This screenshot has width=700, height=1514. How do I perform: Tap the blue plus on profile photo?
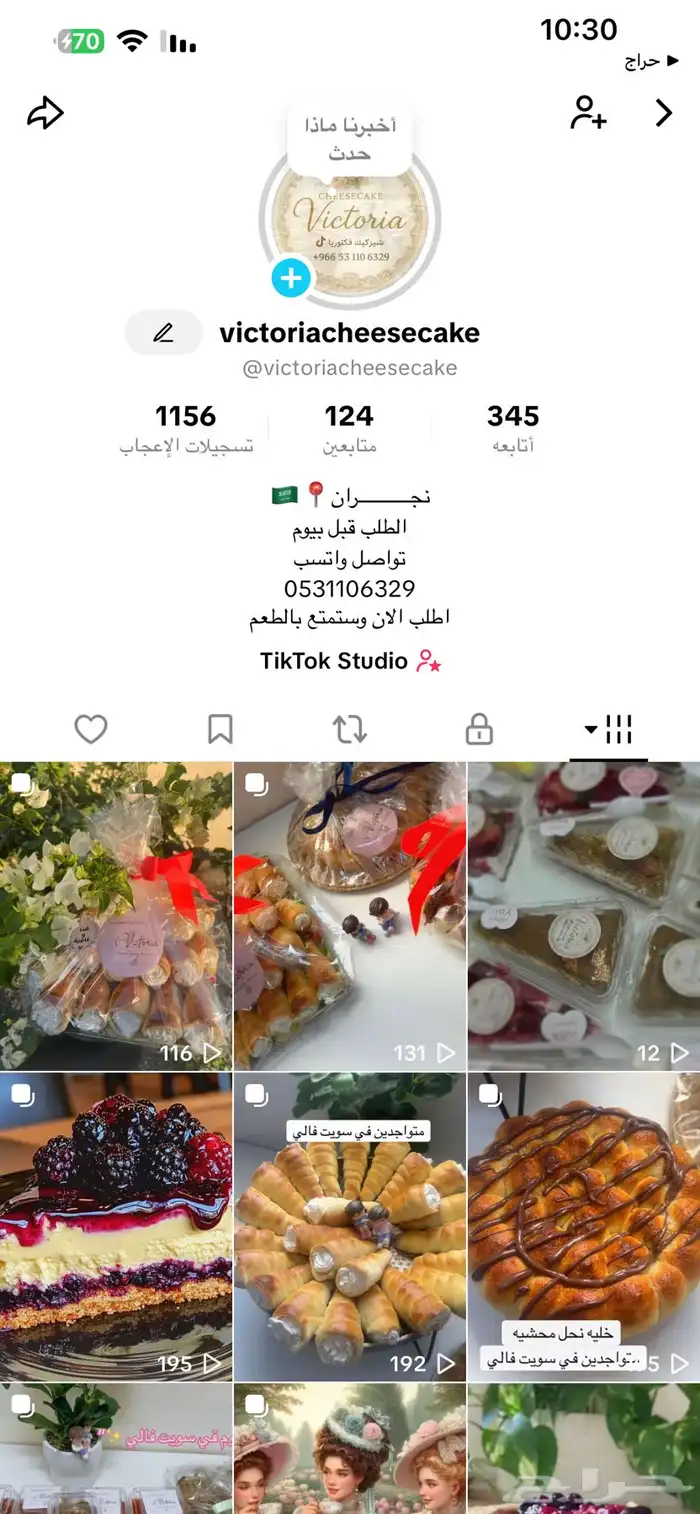point(291,278)
